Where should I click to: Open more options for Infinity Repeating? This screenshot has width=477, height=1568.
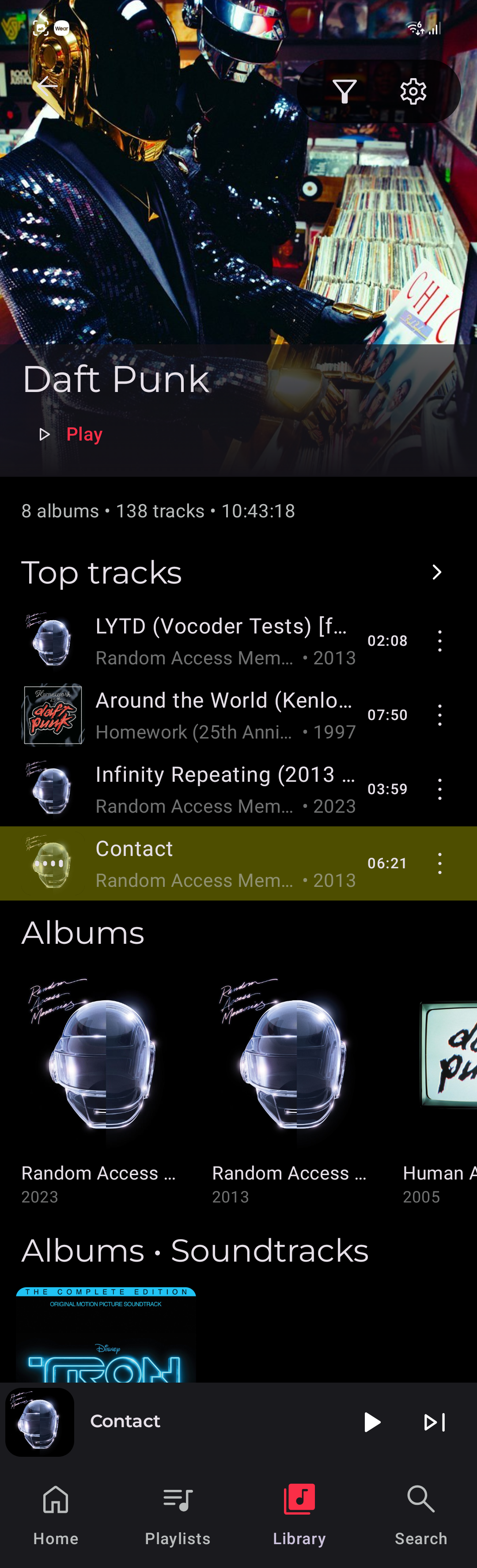point(439,789)
